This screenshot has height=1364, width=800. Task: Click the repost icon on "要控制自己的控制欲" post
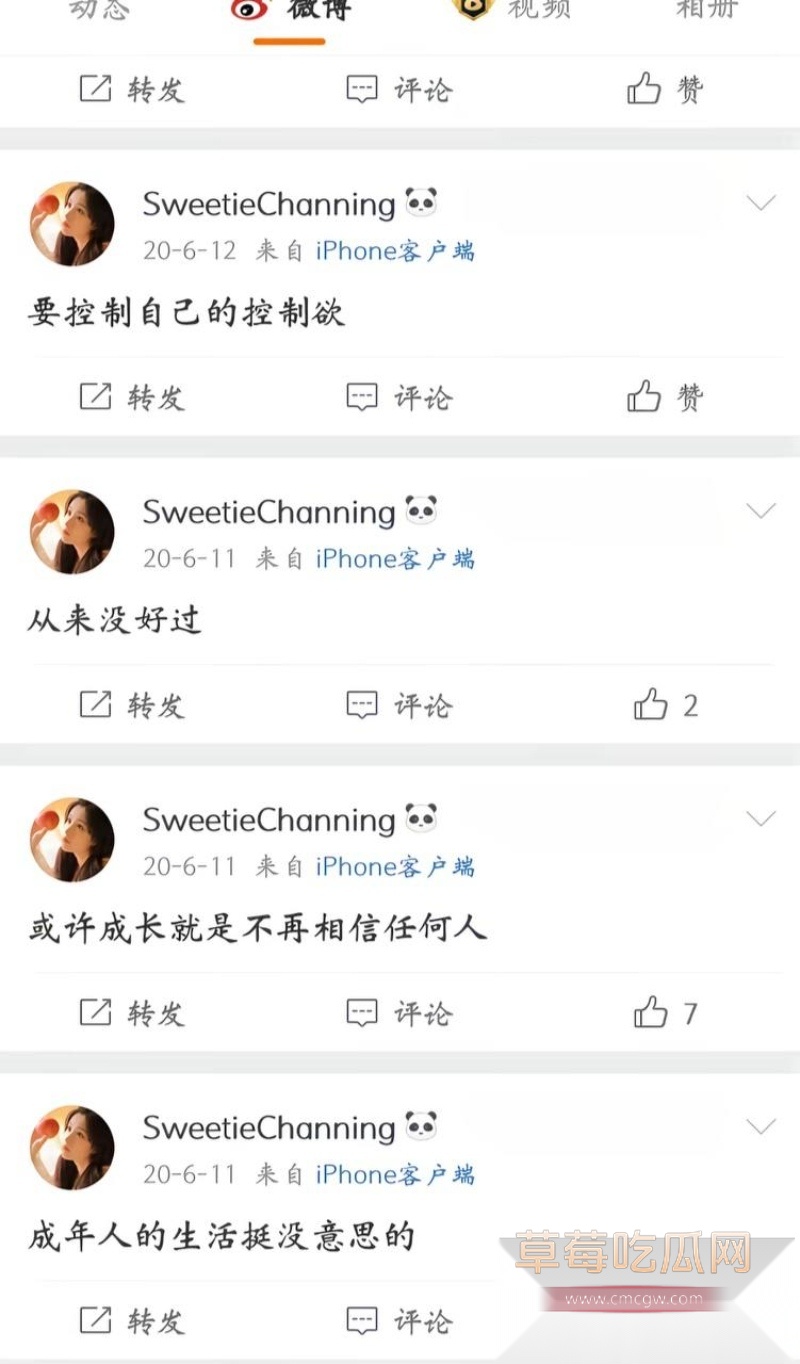pos(95,396)
